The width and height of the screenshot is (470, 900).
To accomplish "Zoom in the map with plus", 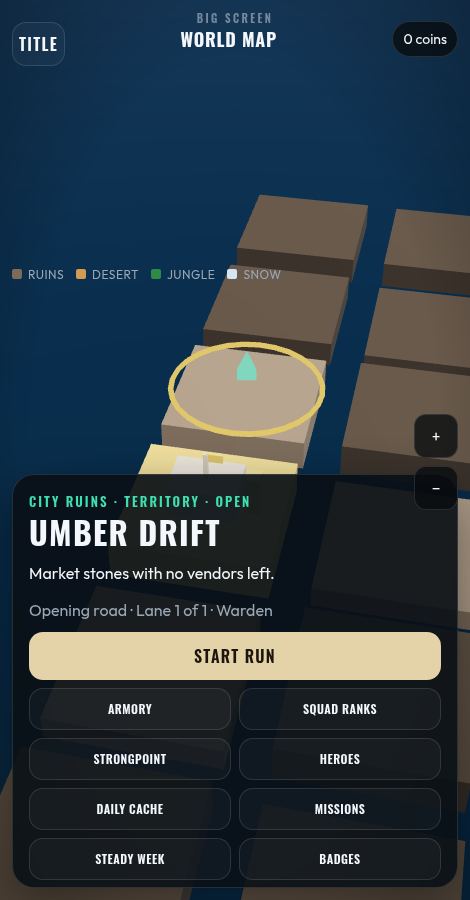I will click(436, 436).
